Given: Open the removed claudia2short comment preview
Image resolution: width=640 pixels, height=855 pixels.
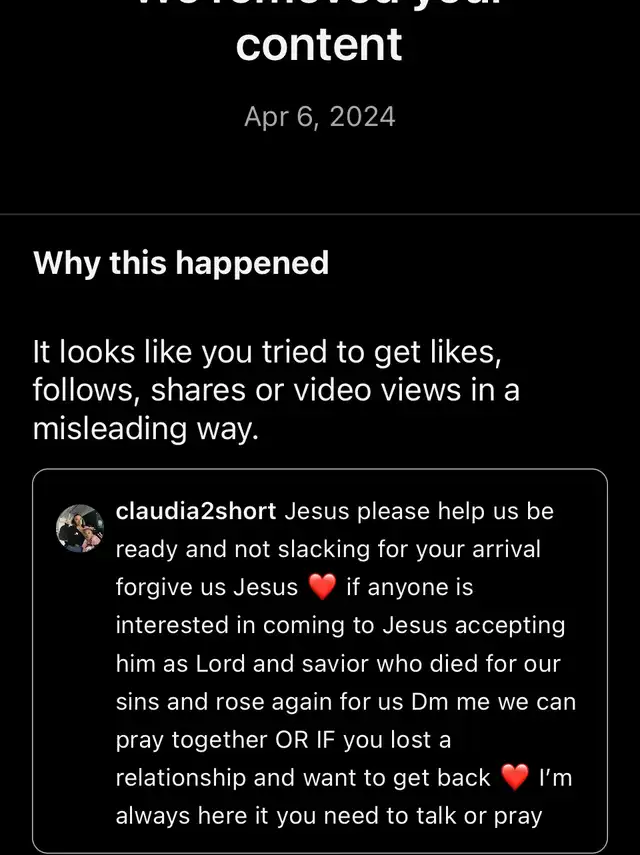Looking at the screenshot, I should coord(320,662).
